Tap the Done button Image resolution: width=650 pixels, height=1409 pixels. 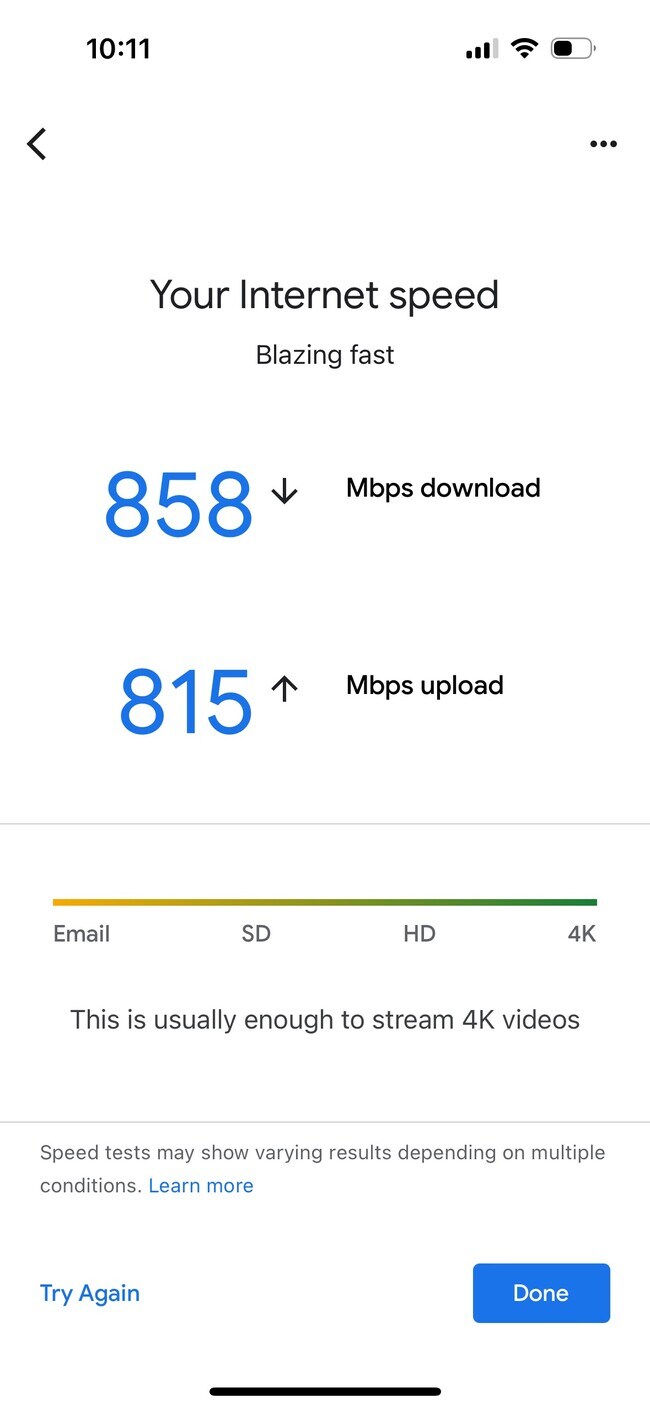pyautogui.click(x=541, y=1293)
